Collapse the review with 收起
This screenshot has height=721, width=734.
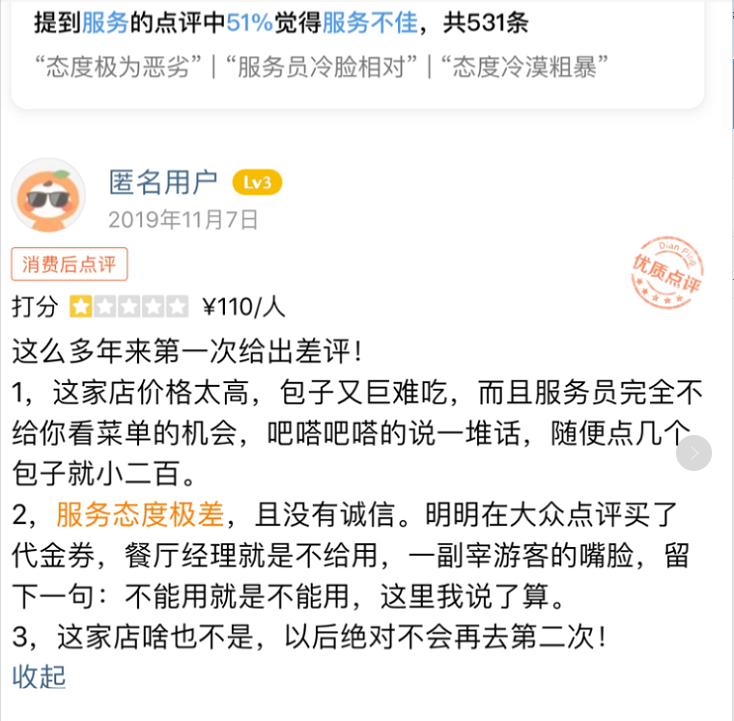pos(39,677)
